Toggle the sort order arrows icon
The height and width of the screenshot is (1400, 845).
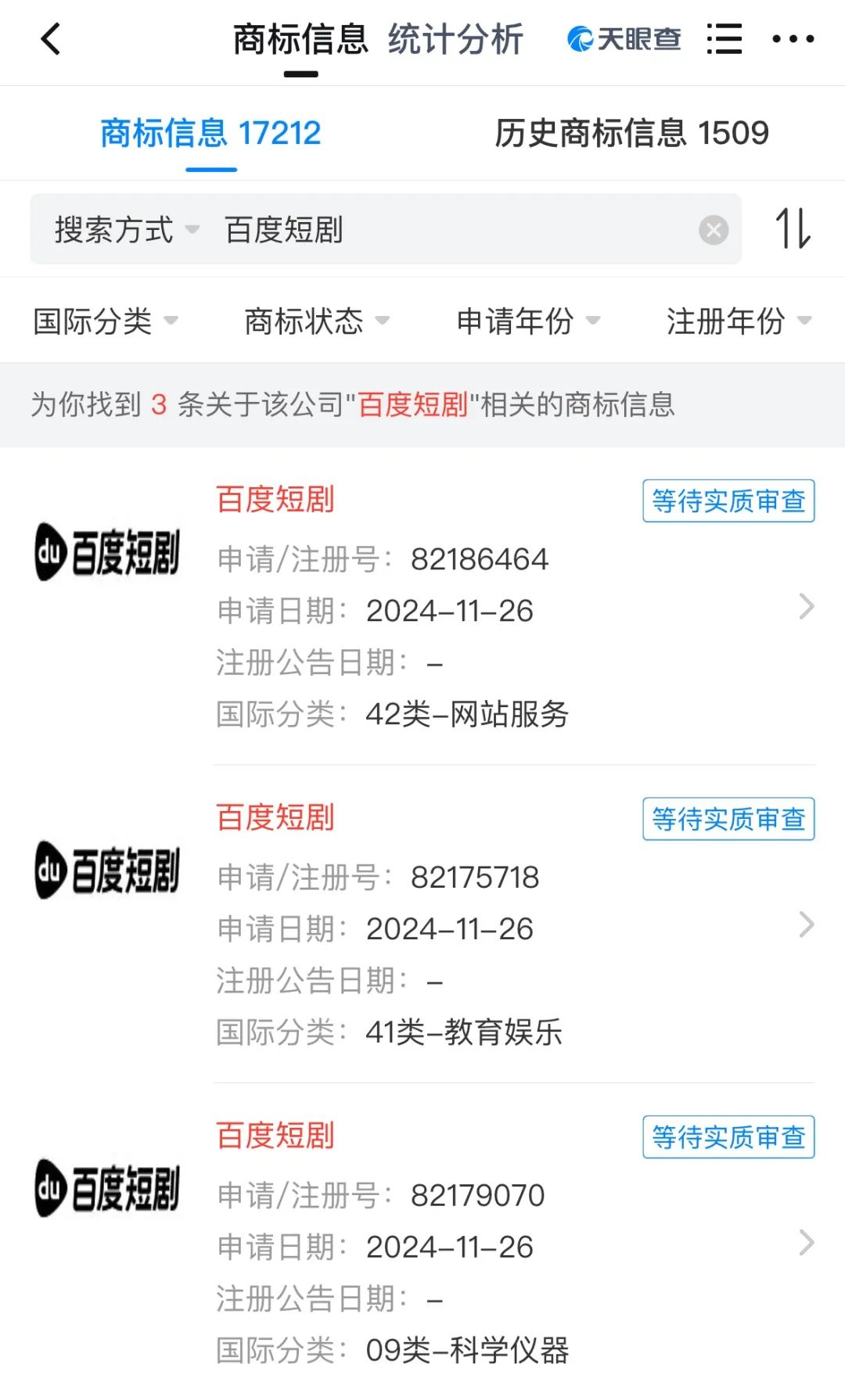(793, 228)
